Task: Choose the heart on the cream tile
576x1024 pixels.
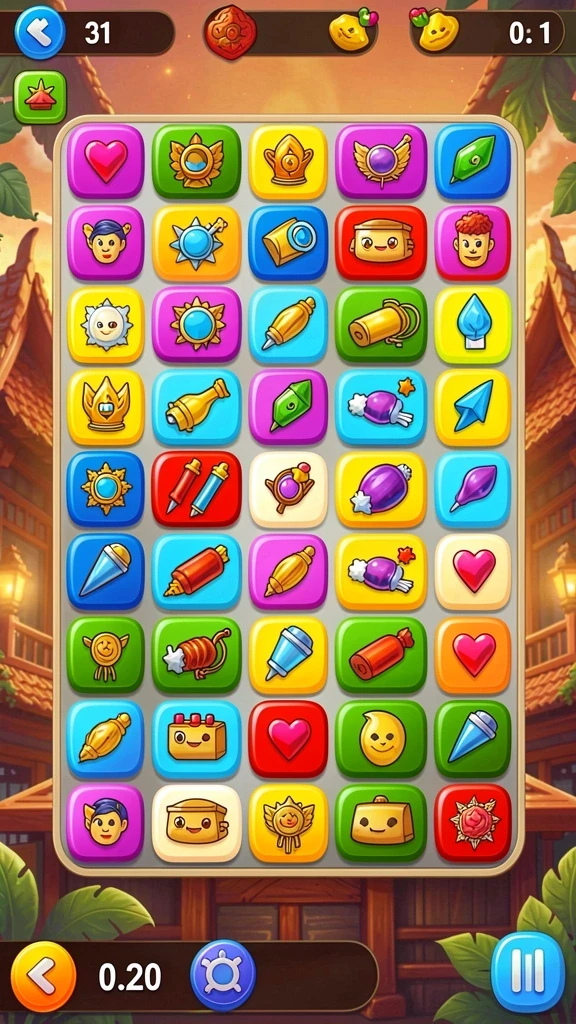Action: tap(473, 572)
